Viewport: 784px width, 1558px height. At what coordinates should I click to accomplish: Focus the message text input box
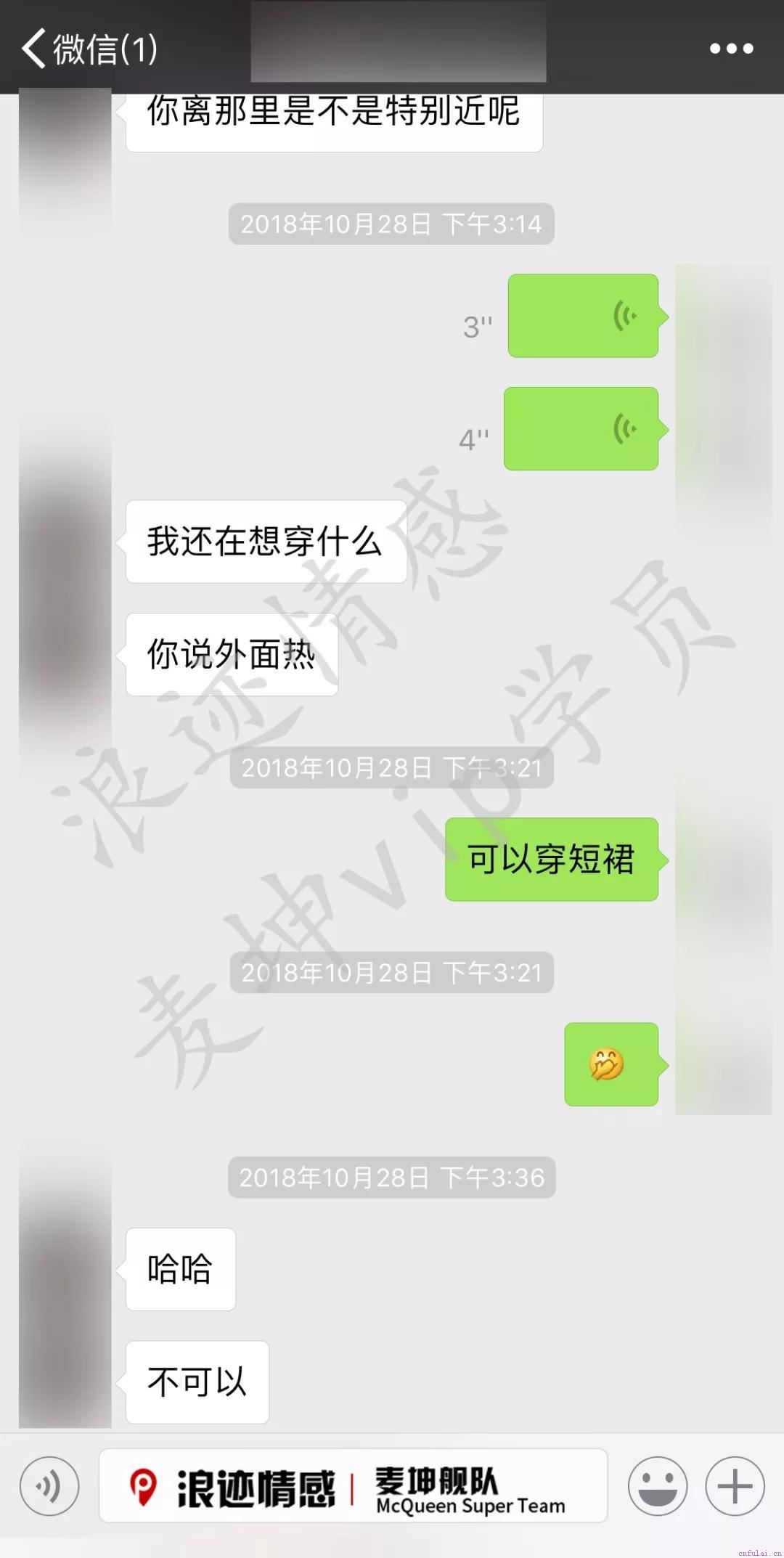coord(353,1486)
